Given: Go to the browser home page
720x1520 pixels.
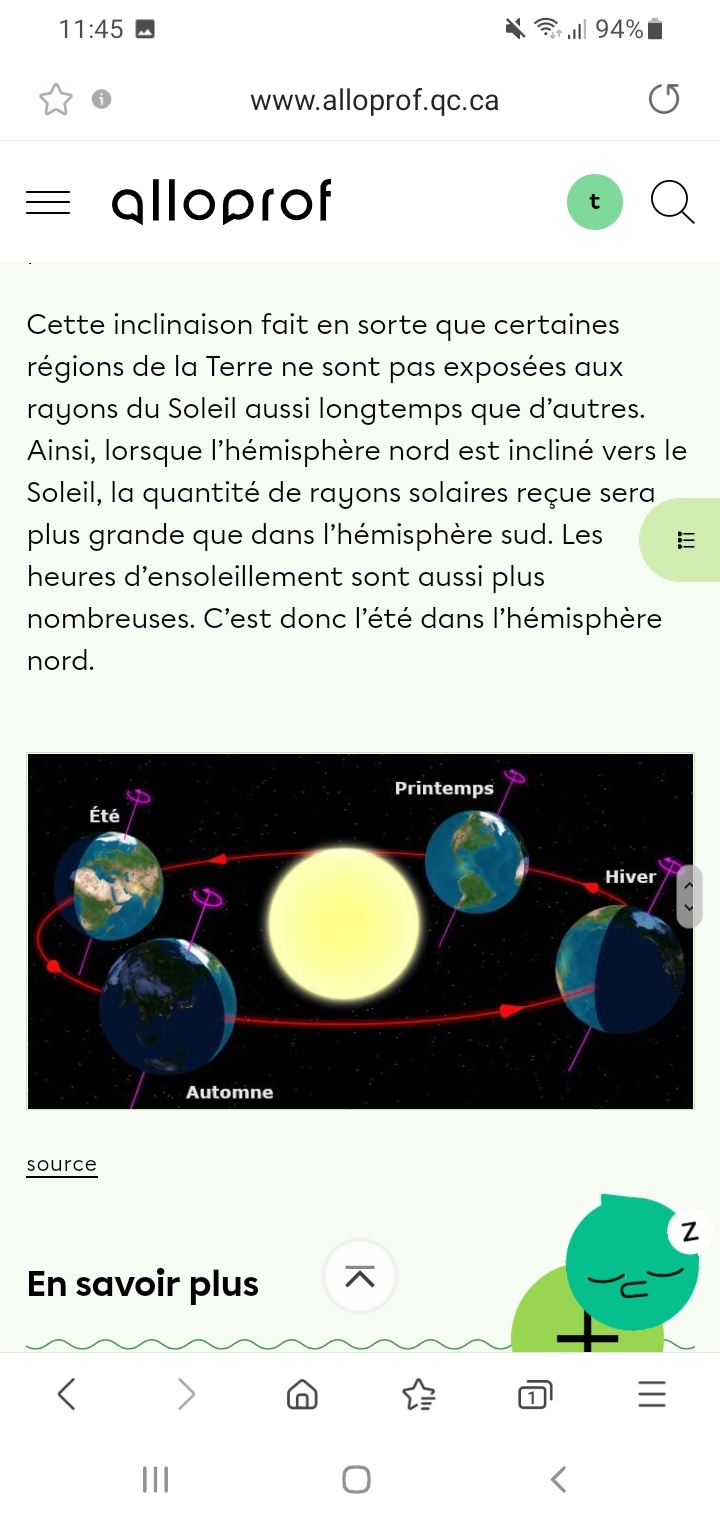Looking at the screenshot, I should pyautogui.click(x=301, y=1394).
